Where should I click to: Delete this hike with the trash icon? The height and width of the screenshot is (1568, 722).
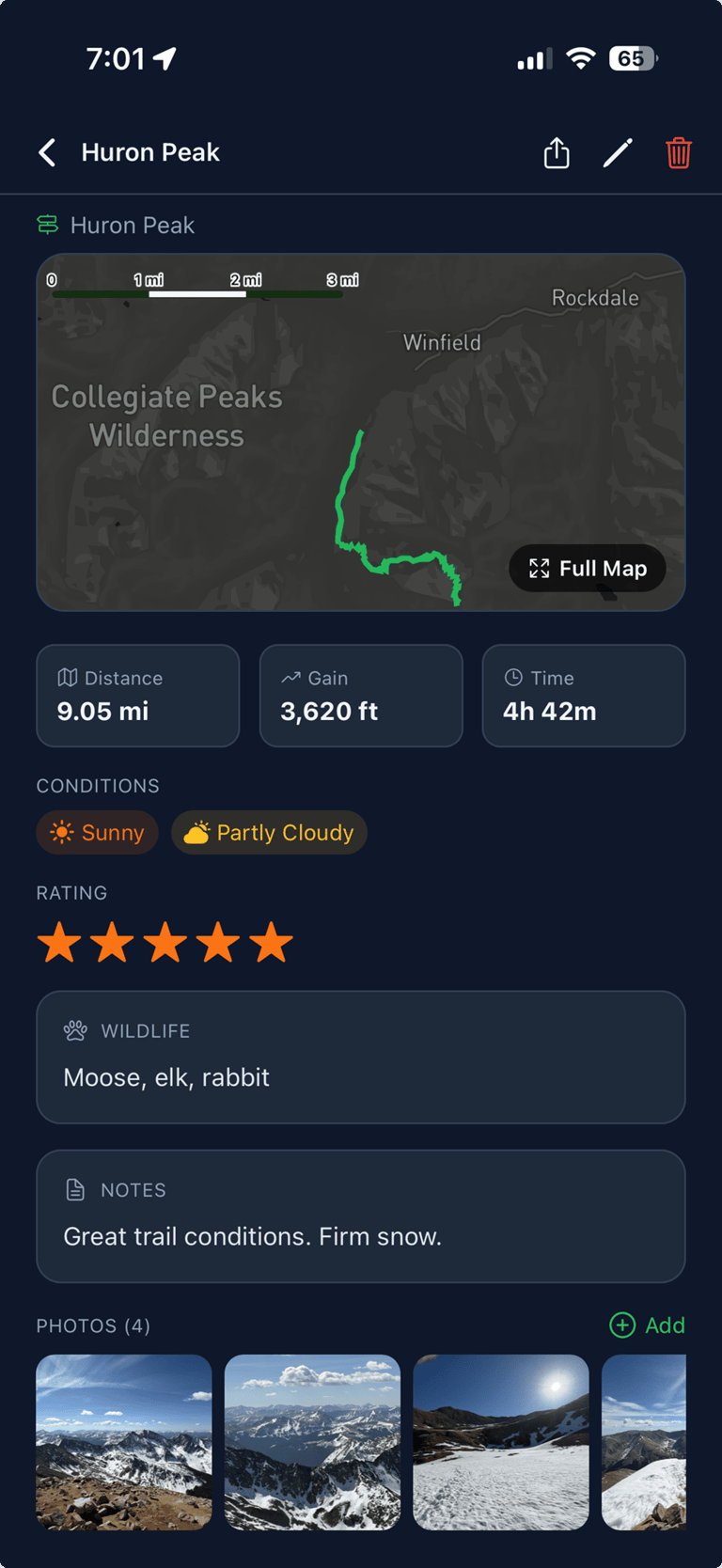click(x=679, y=152)
